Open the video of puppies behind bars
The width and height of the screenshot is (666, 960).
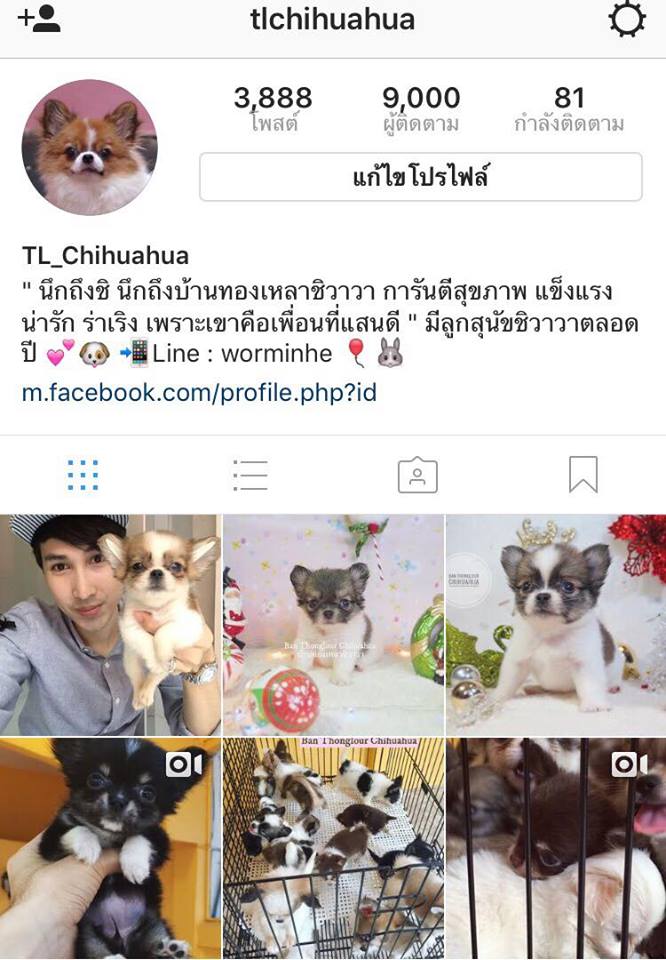click(x=556, y=849)
